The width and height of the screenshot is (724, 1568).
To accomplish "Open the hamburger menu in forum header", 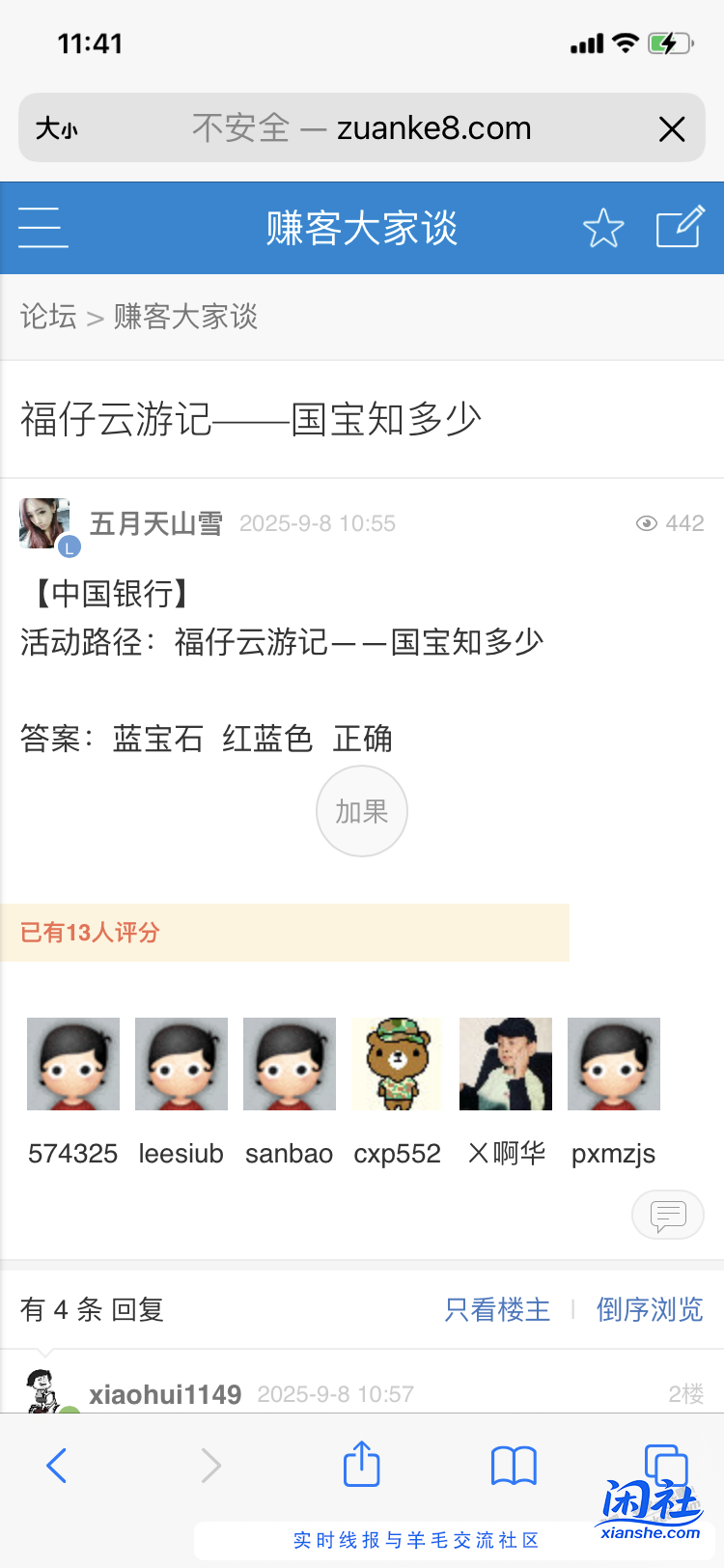I will pos(43,228).
